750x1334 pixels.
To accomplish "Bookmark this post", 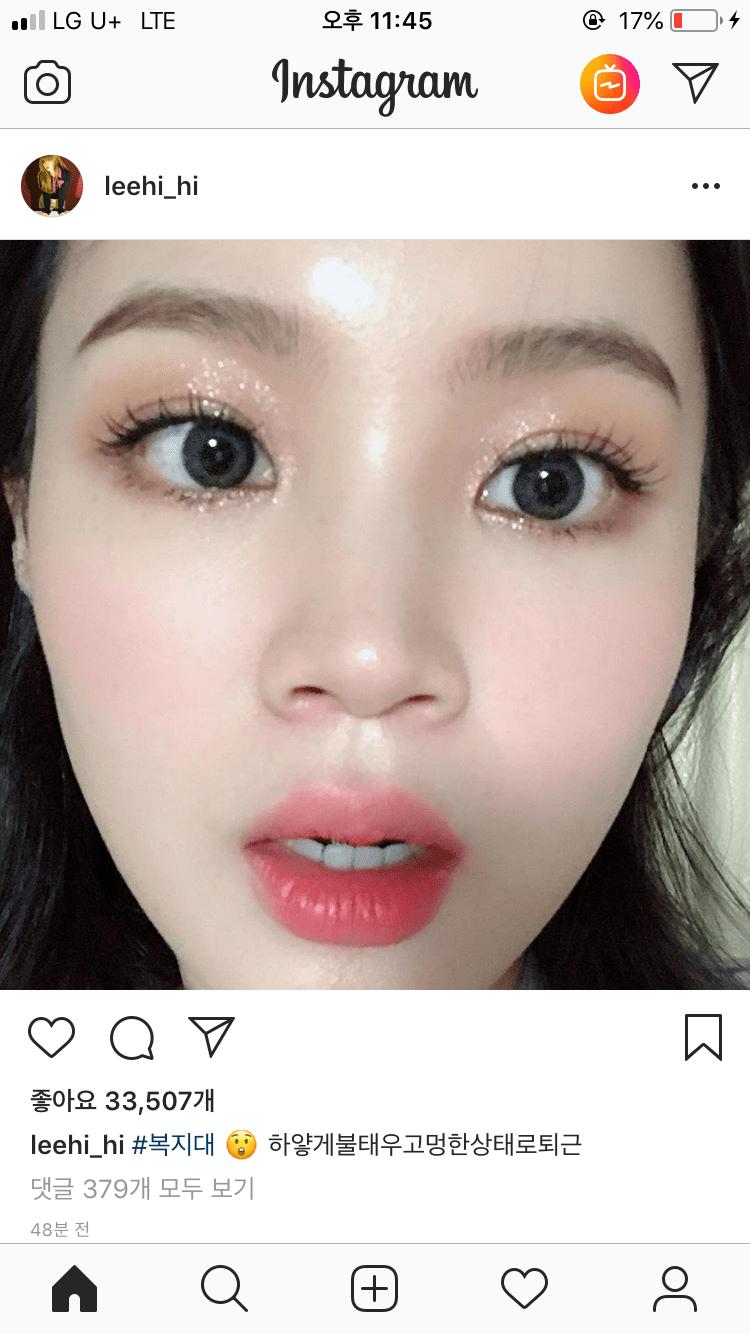I will 703,1037.
